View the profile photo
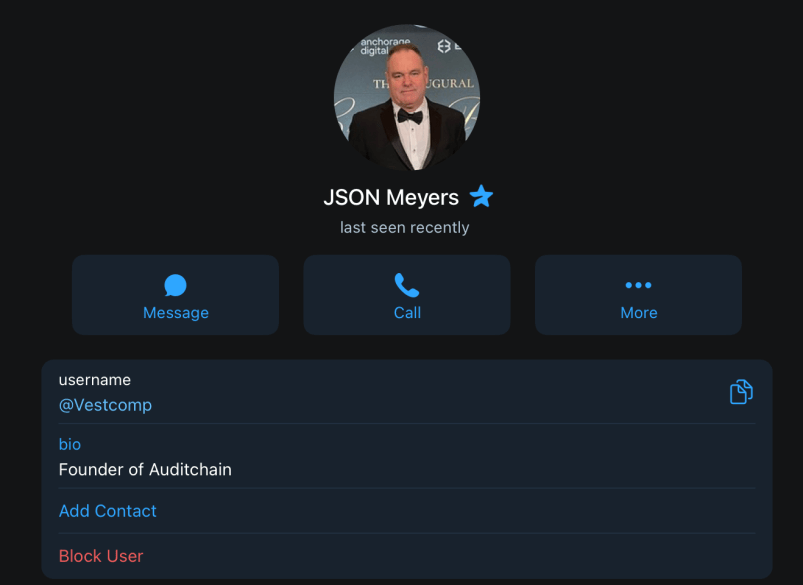 pyautogui.click(x=406, y=98)
